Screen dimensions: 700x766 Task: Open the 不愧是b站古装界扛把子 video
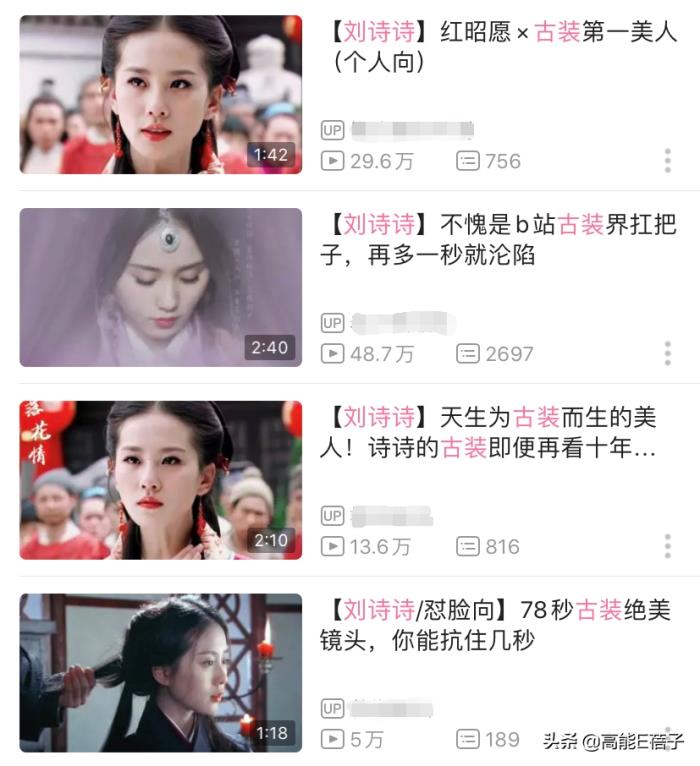[x=160, y=287]
